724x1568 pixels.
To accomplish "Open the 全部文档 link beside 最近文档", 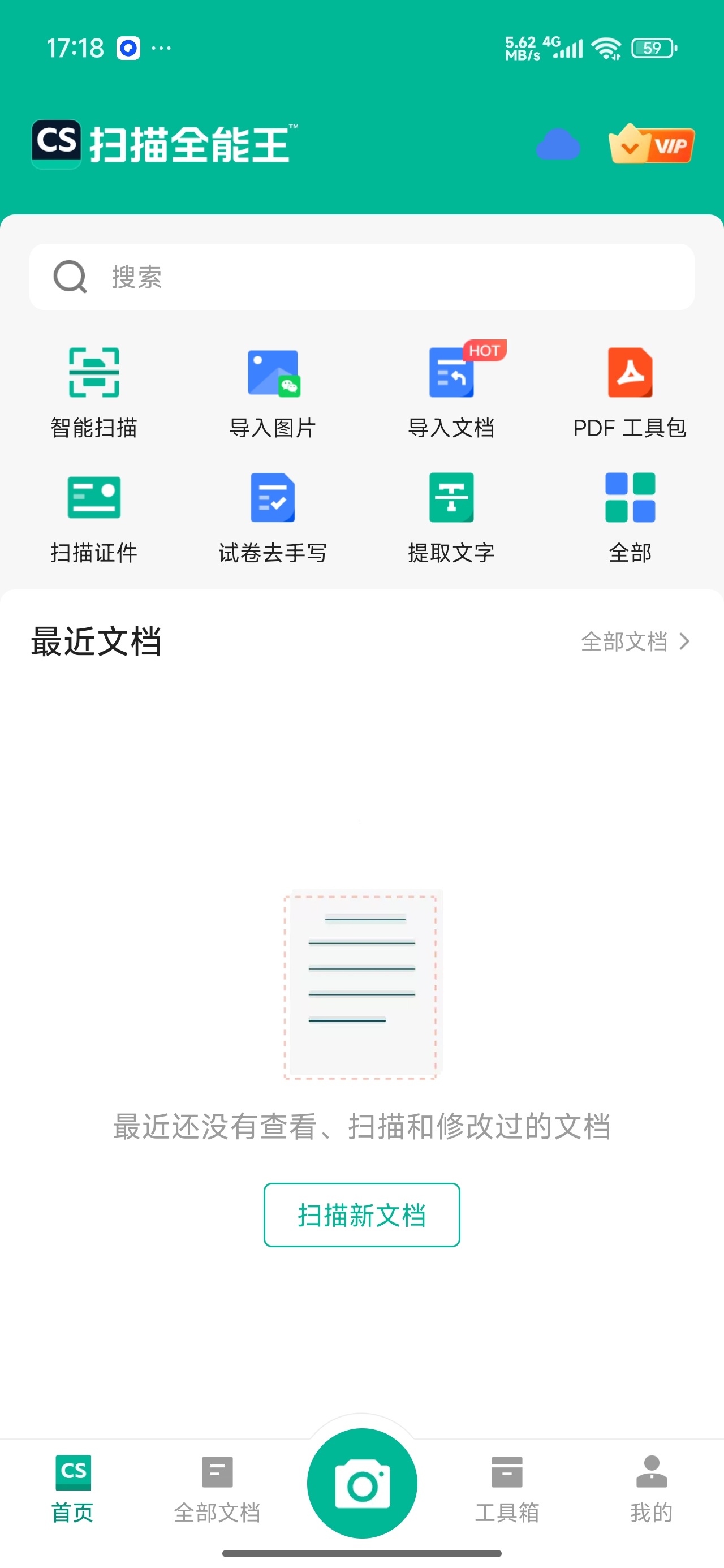I will (635, 641).
